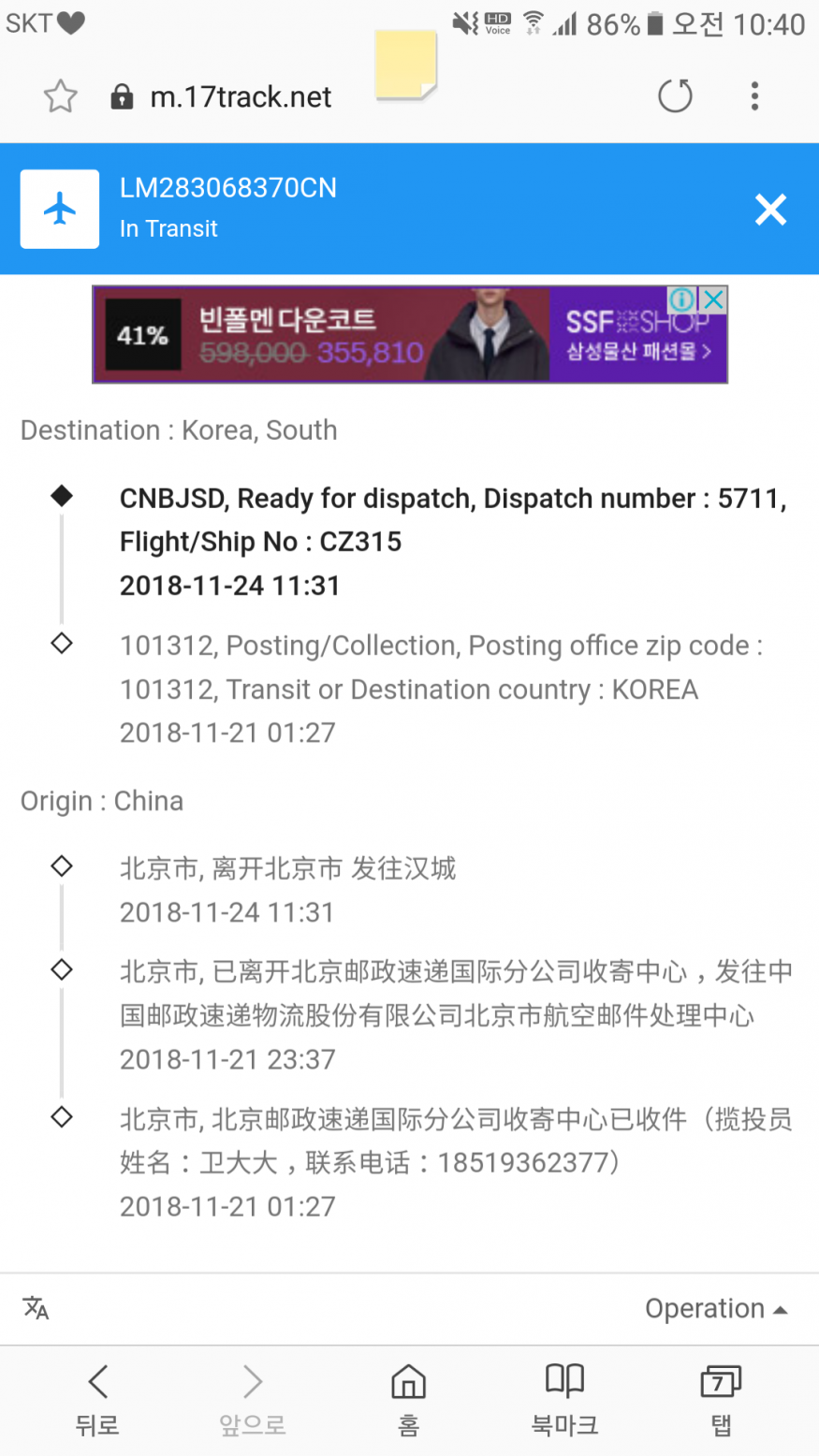Close the LM283068370CN tracking details
The image size is (819, 1456).
(x=770, y=210)
